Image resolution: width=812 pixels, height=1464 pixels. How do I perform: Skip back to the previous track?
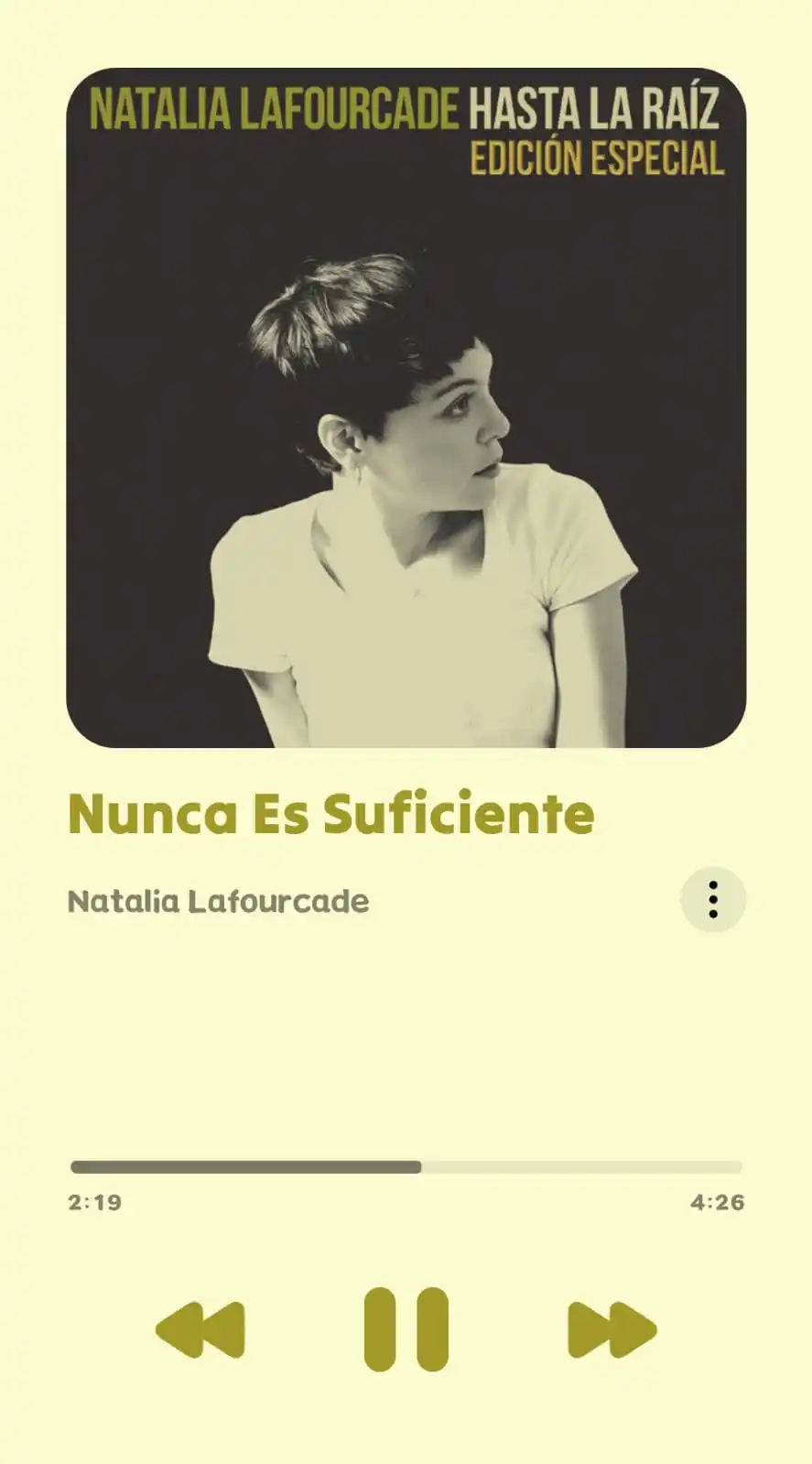point(200,1329)
